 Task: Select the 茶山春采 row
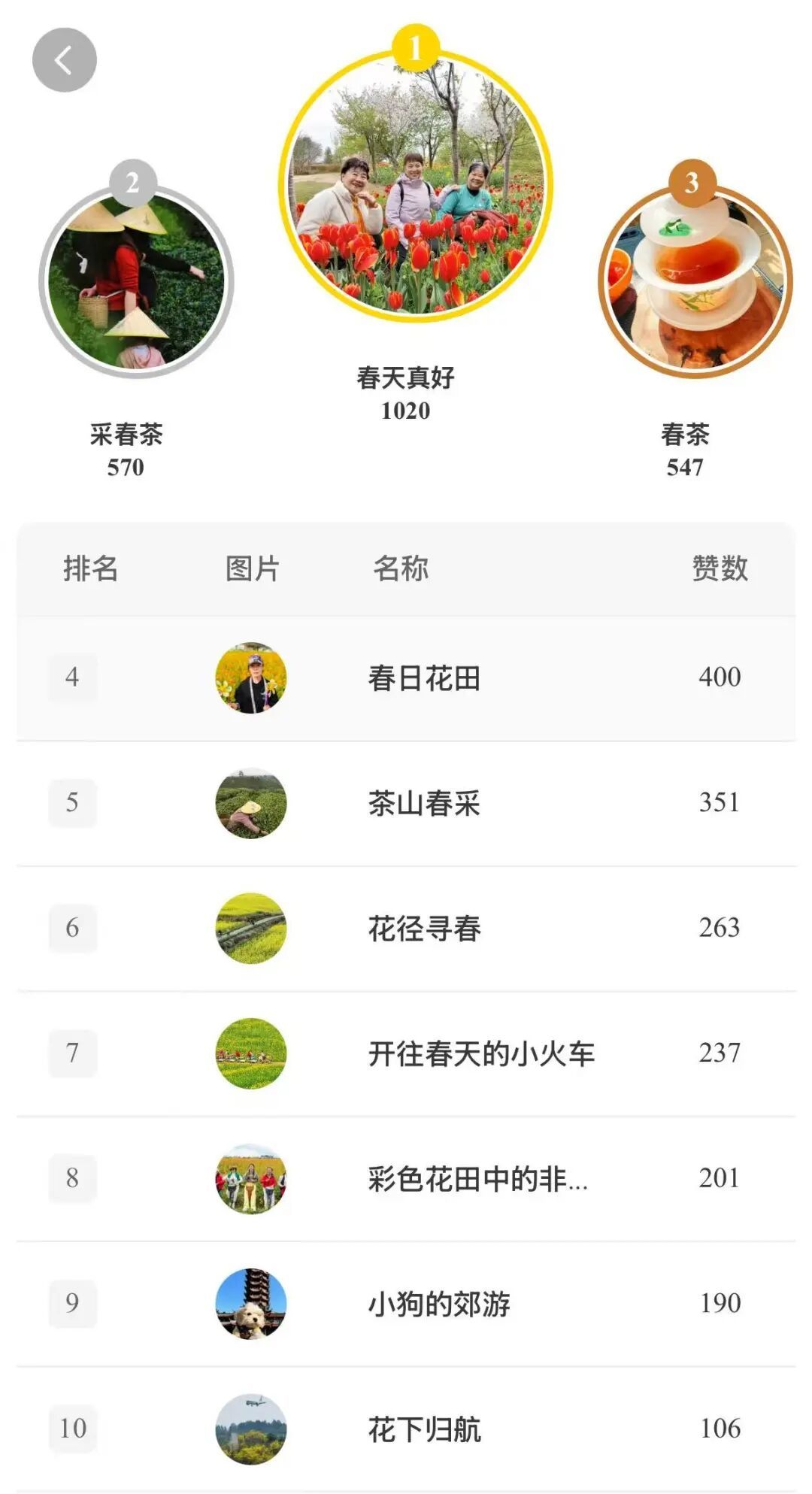(x=424, y=803)
